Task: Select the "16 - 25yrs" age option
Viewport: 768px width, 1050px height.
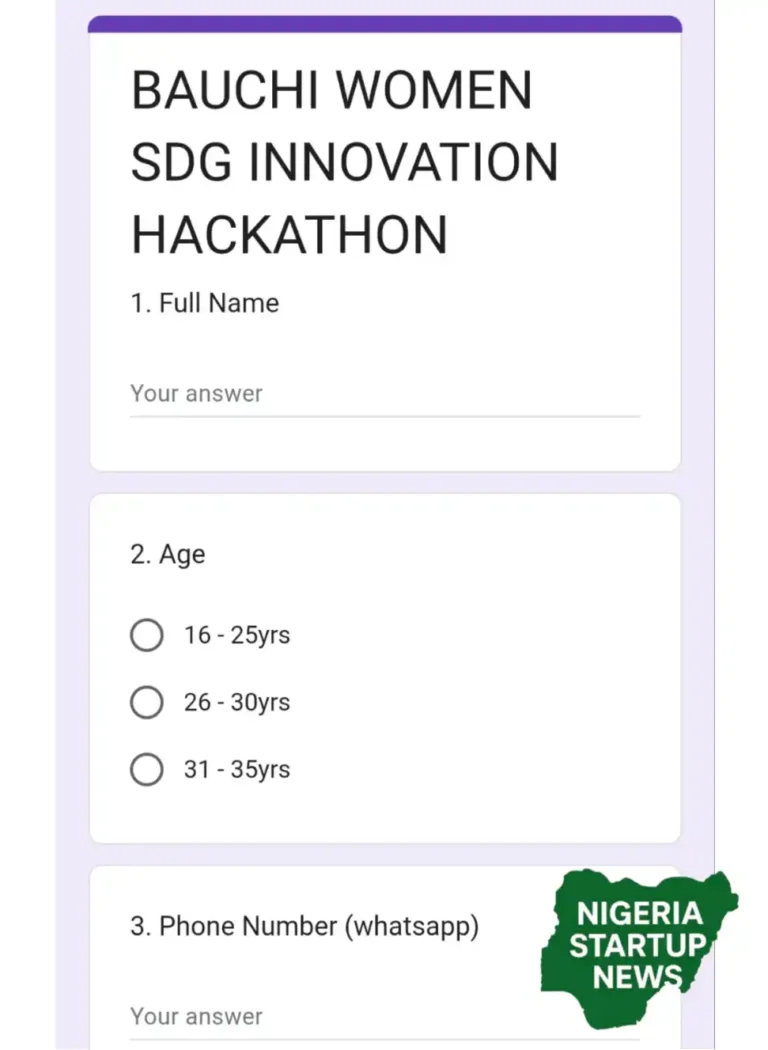Action: 147,635
